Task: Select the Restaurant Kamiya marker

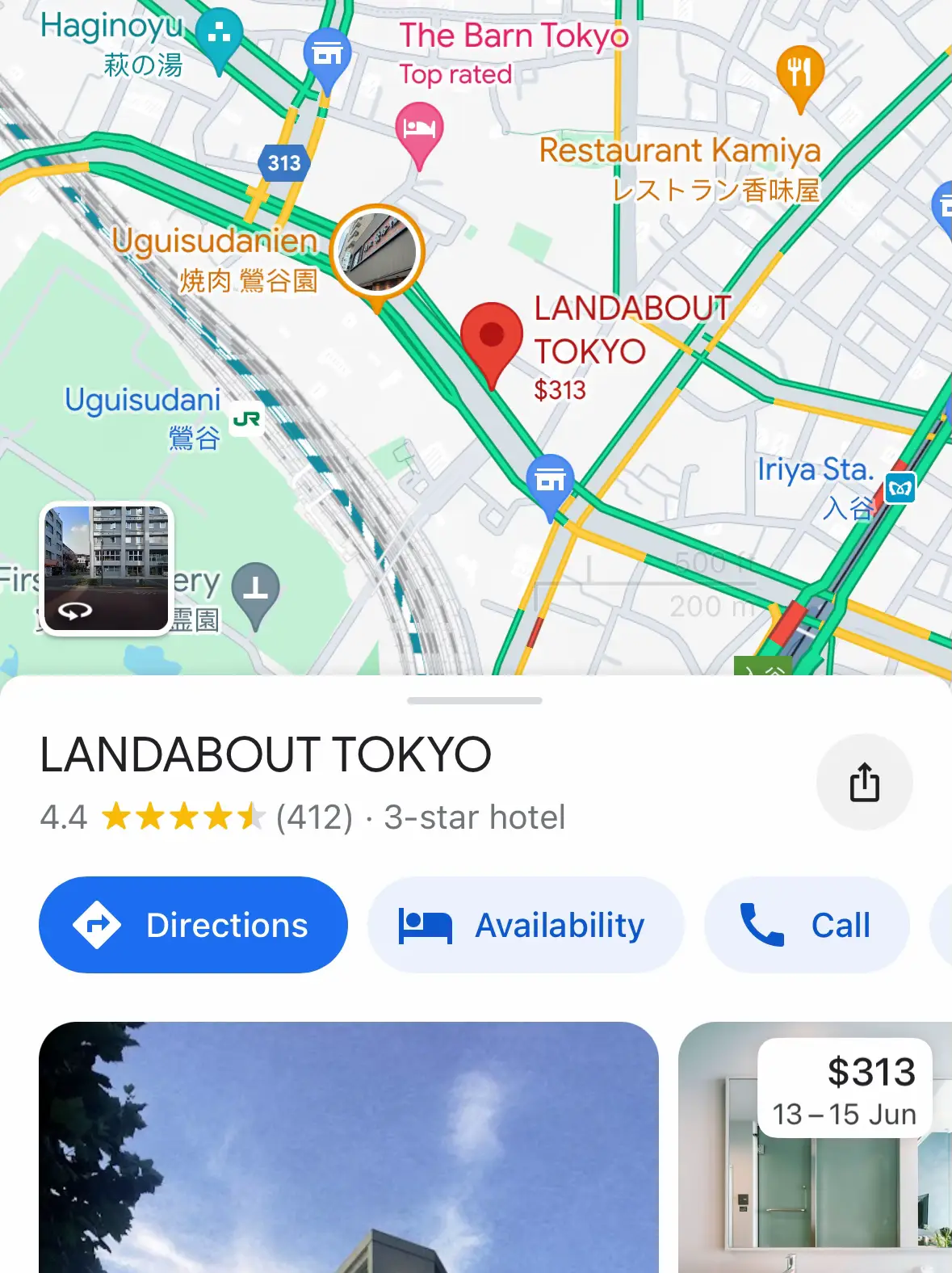Action: 799,73
